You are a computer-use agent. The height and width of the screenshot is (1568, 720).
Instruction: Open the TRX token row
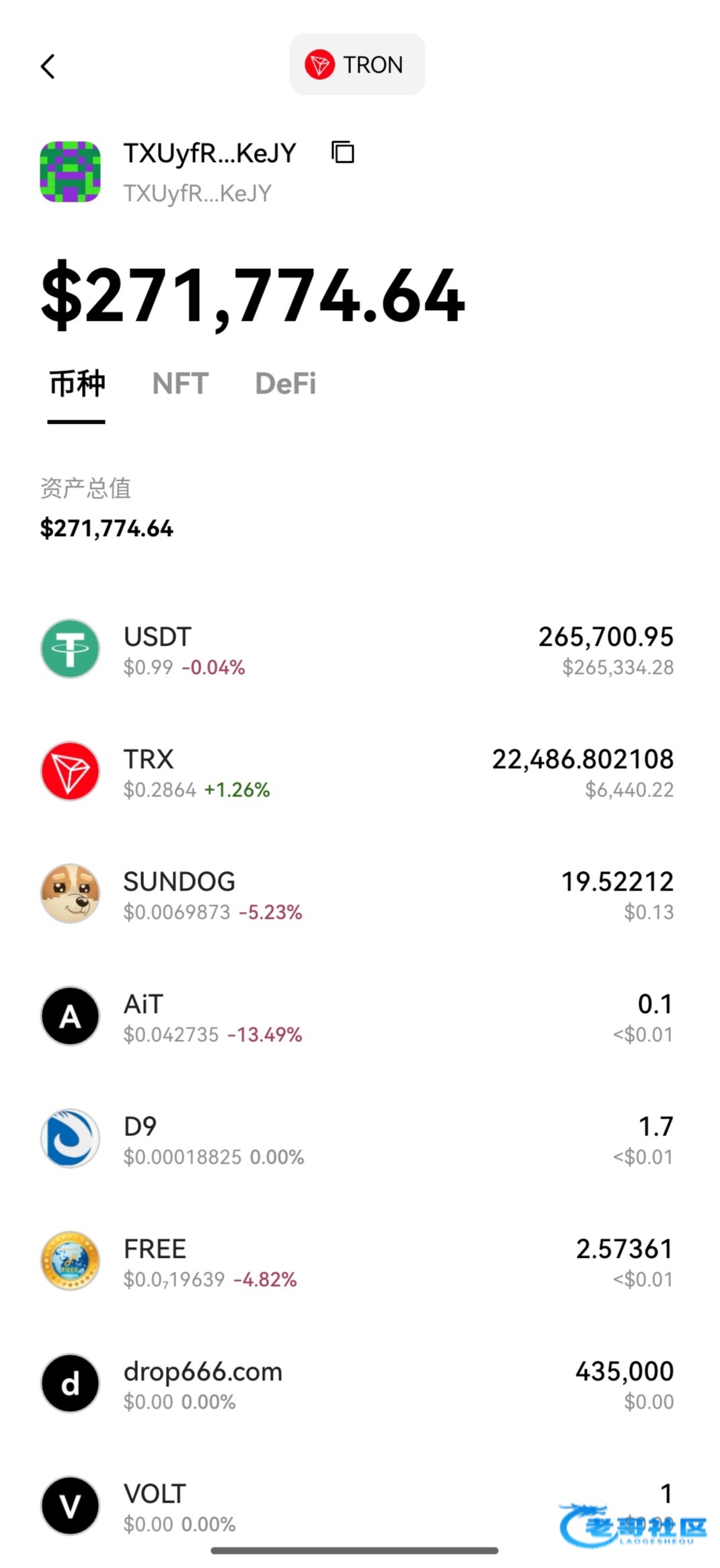[356, 772]
